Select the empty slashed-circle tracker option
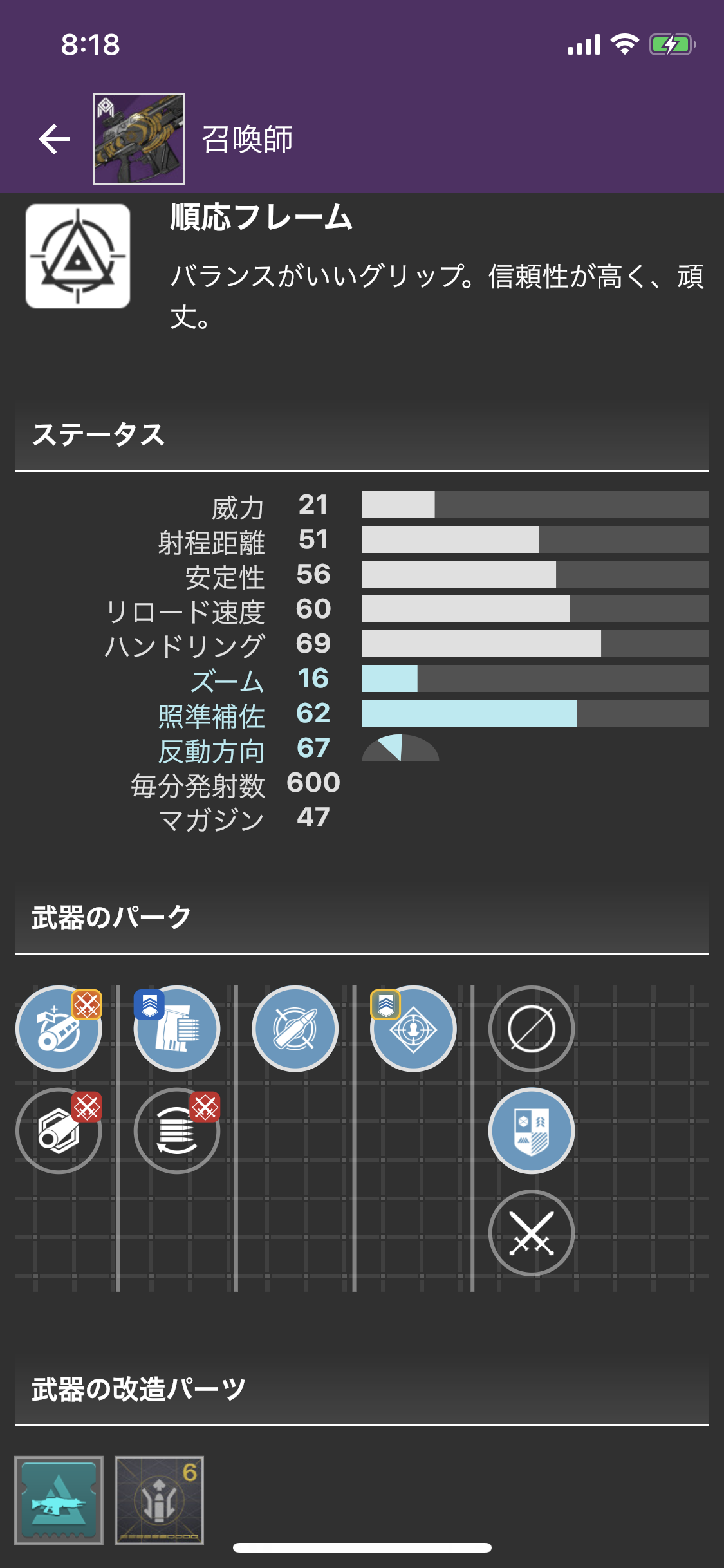 [531, 1029]
